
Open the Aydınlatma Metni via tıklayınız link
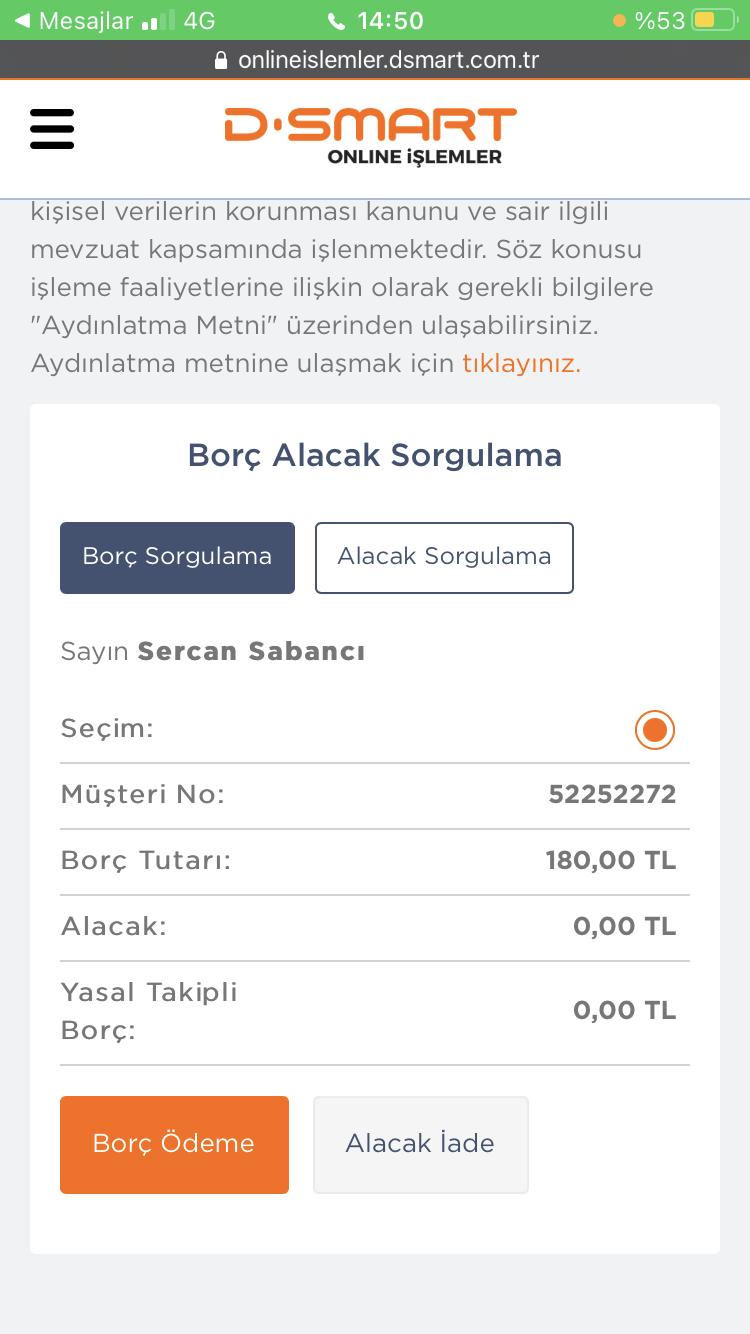(x=521, y=363)
